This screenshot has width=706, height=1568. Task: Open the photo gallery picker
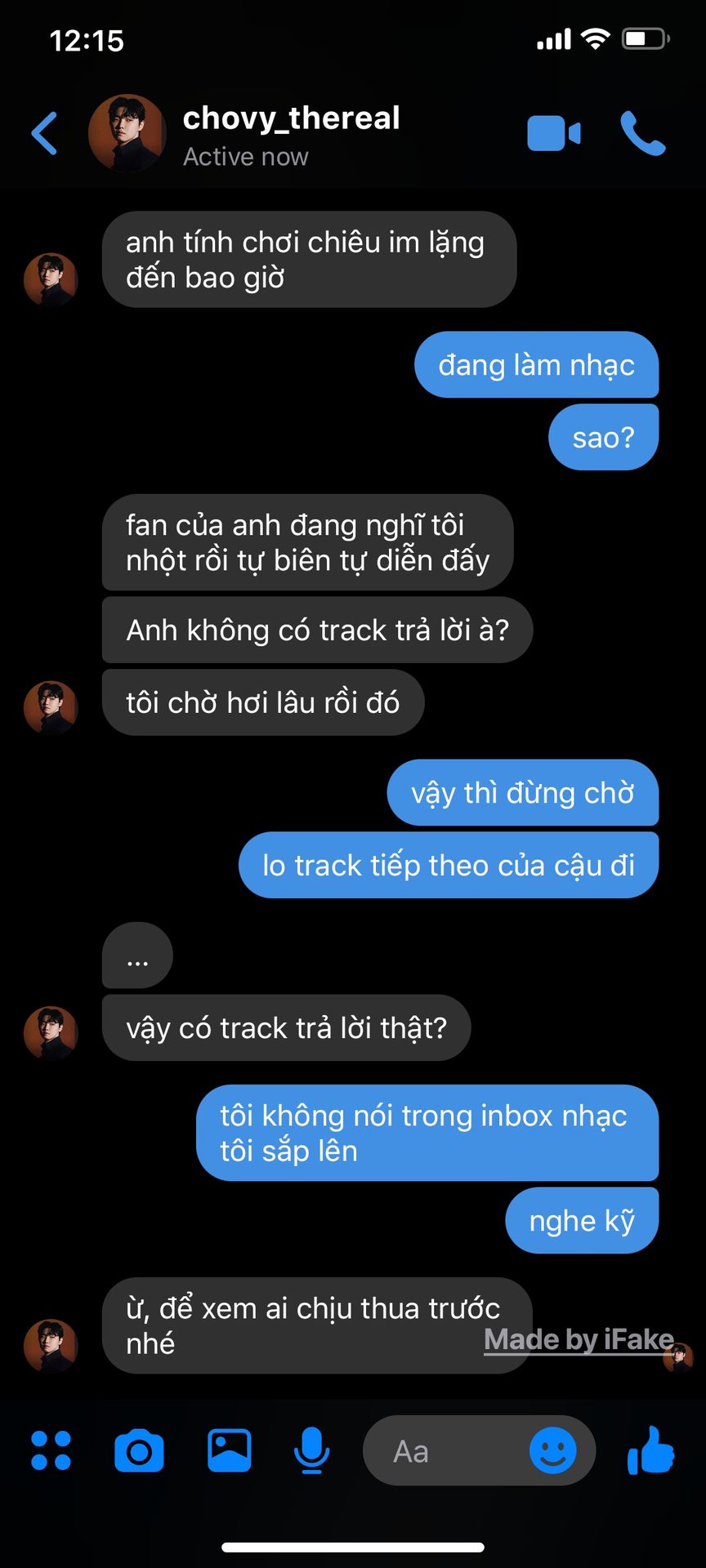click(229, 1451)
